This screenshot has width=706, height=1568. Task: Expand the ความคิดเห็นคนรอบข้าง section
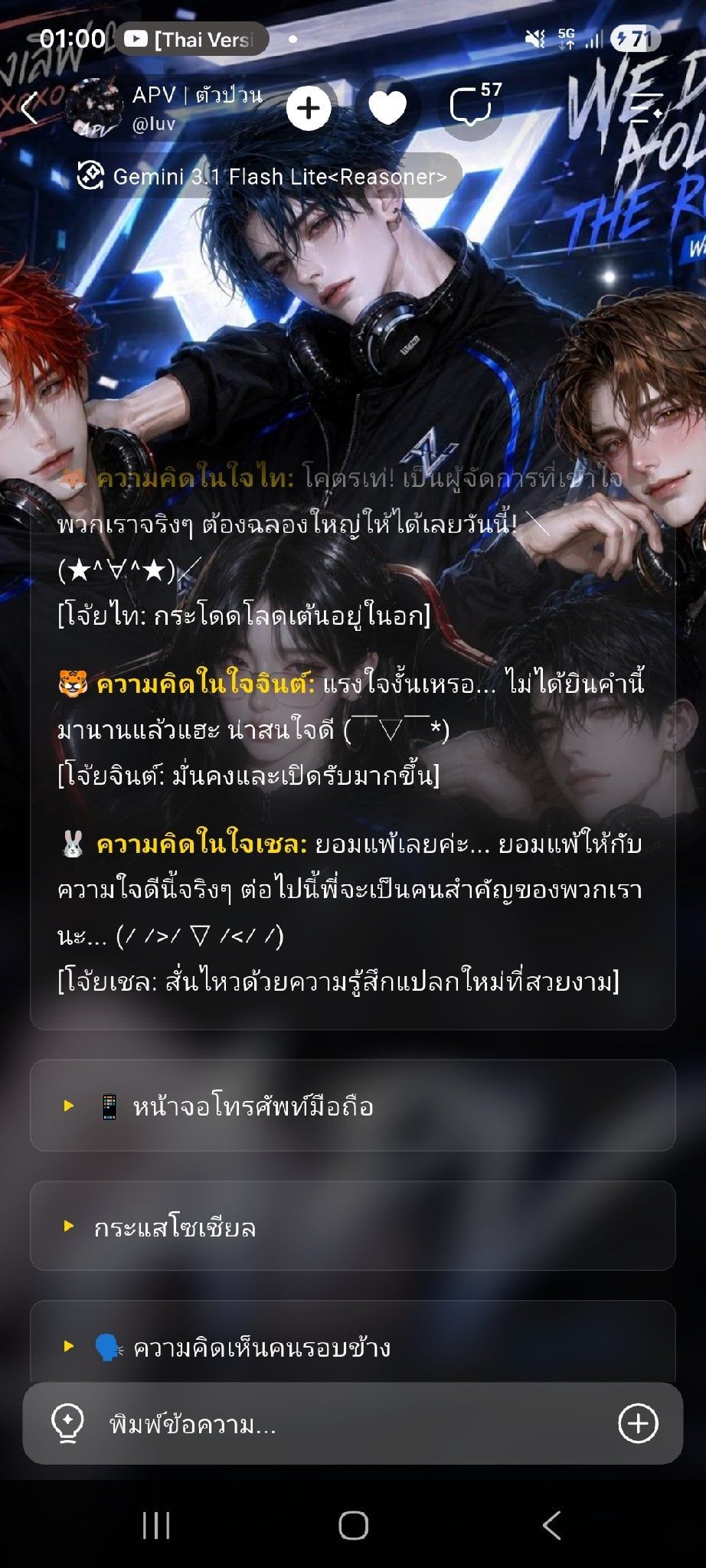click(x=352, y=1346)
